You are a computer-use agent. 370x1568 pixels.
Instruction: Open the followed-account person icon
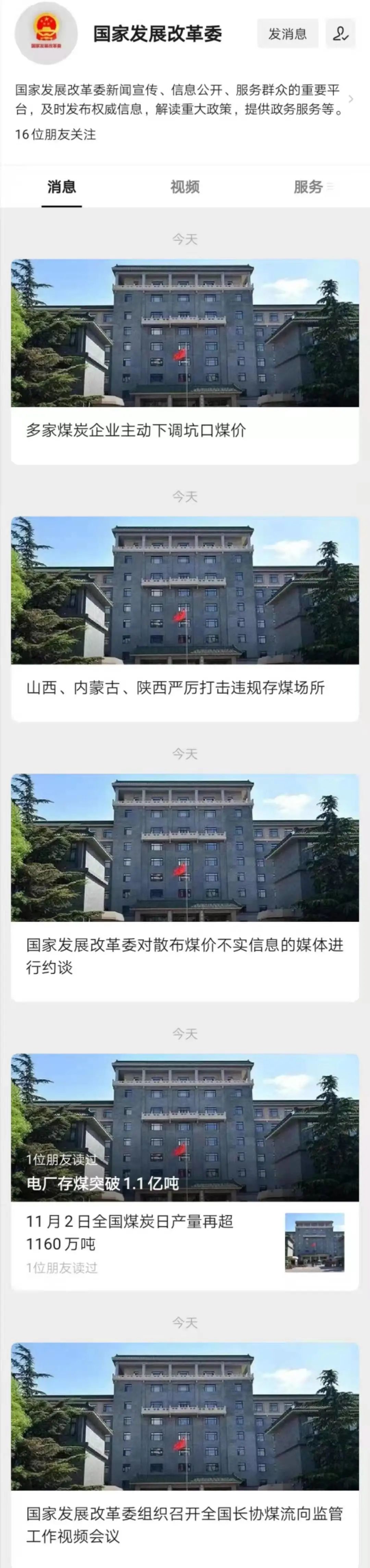(x=340, y=34)
